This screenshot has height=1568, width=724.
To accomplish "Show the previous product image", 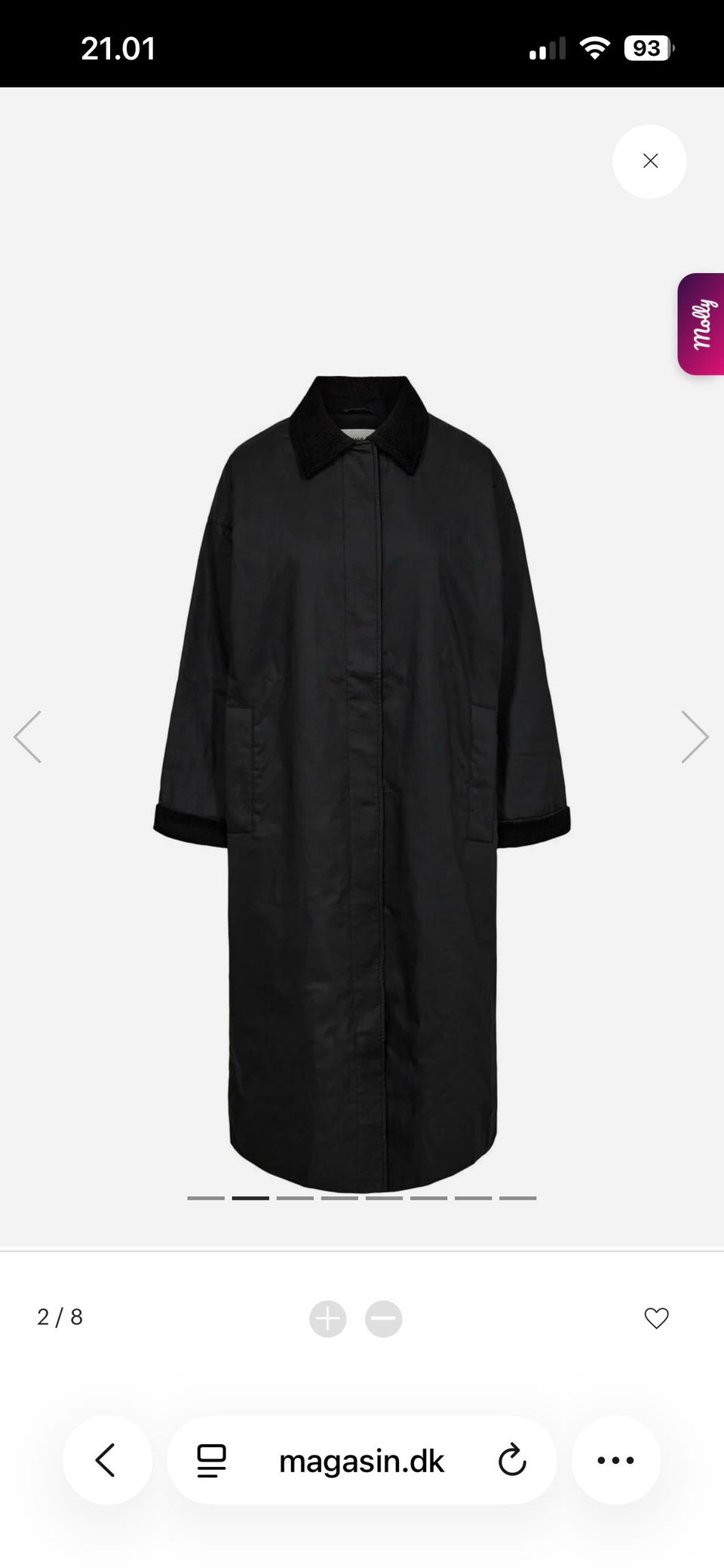I will (x=28, y=736).
